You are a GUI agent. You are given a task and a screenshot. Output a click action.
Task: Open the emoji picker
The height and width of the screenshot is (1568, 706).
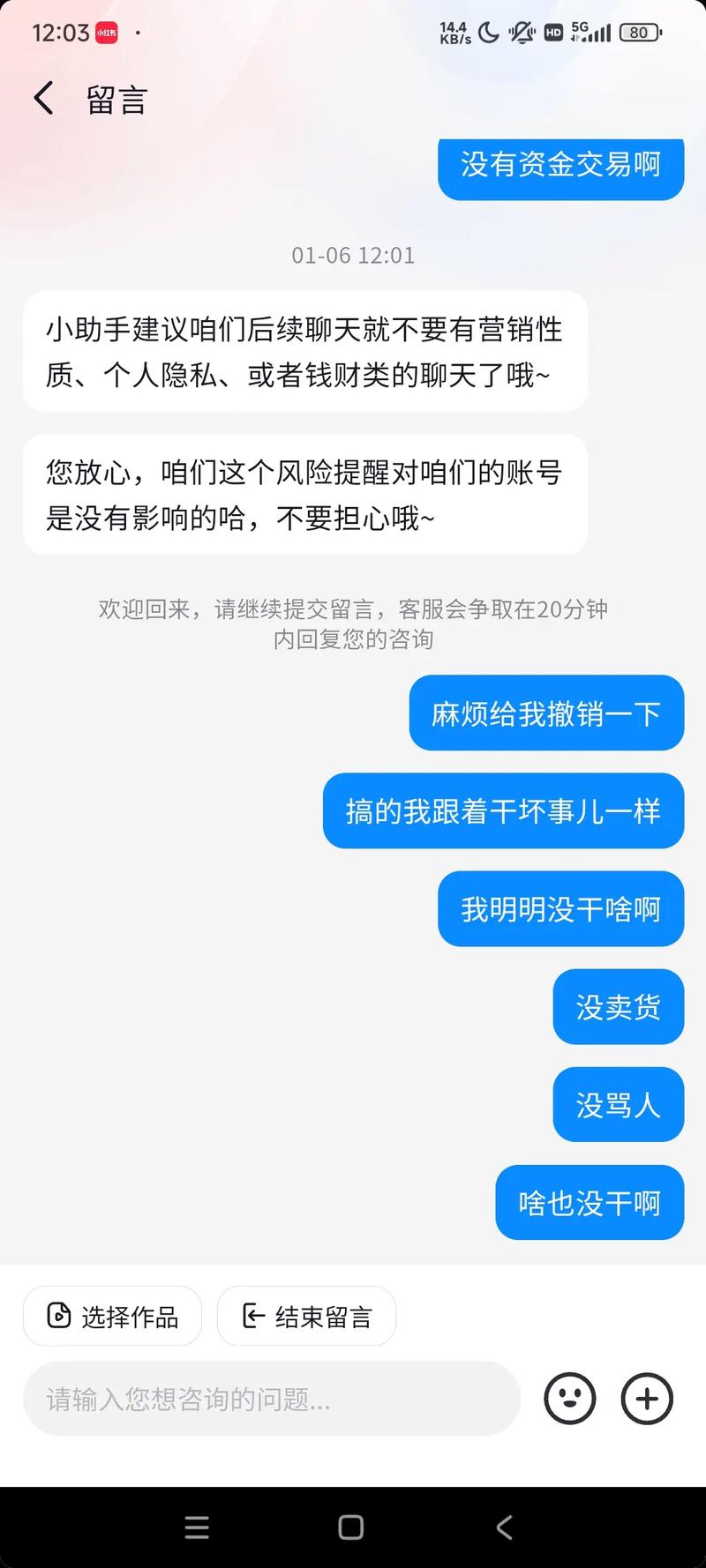coord(570,1399)
